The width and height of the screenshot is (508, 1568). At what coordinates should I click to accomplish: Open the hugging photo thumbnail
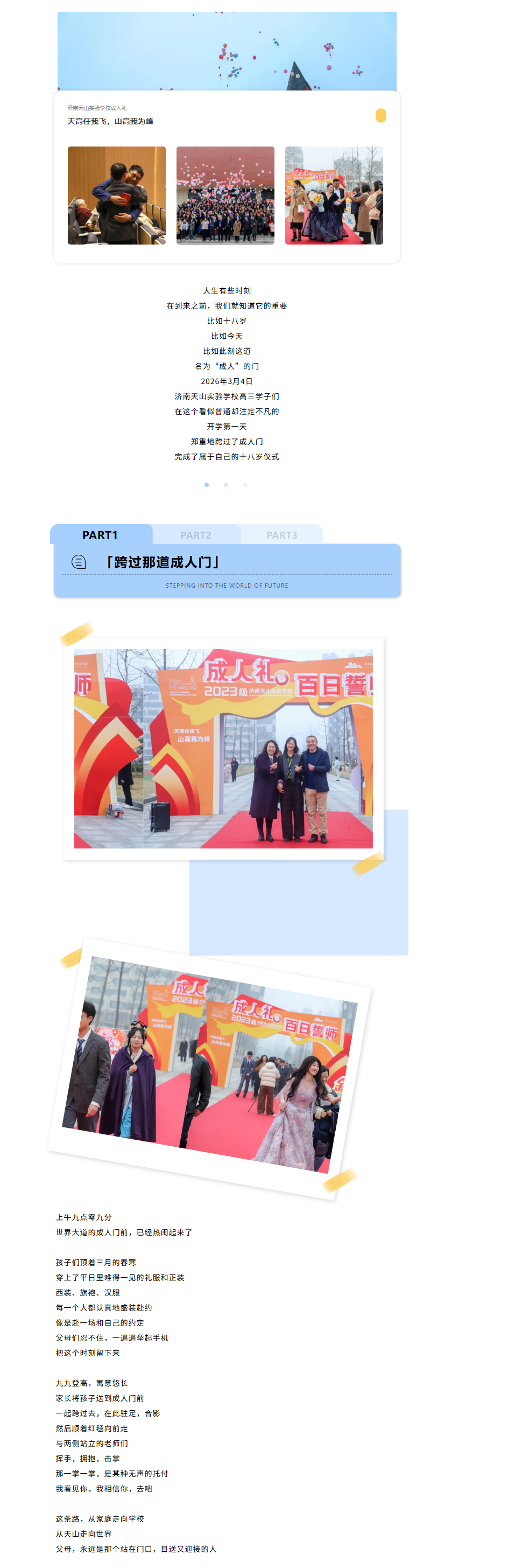(x=116, y=196)
